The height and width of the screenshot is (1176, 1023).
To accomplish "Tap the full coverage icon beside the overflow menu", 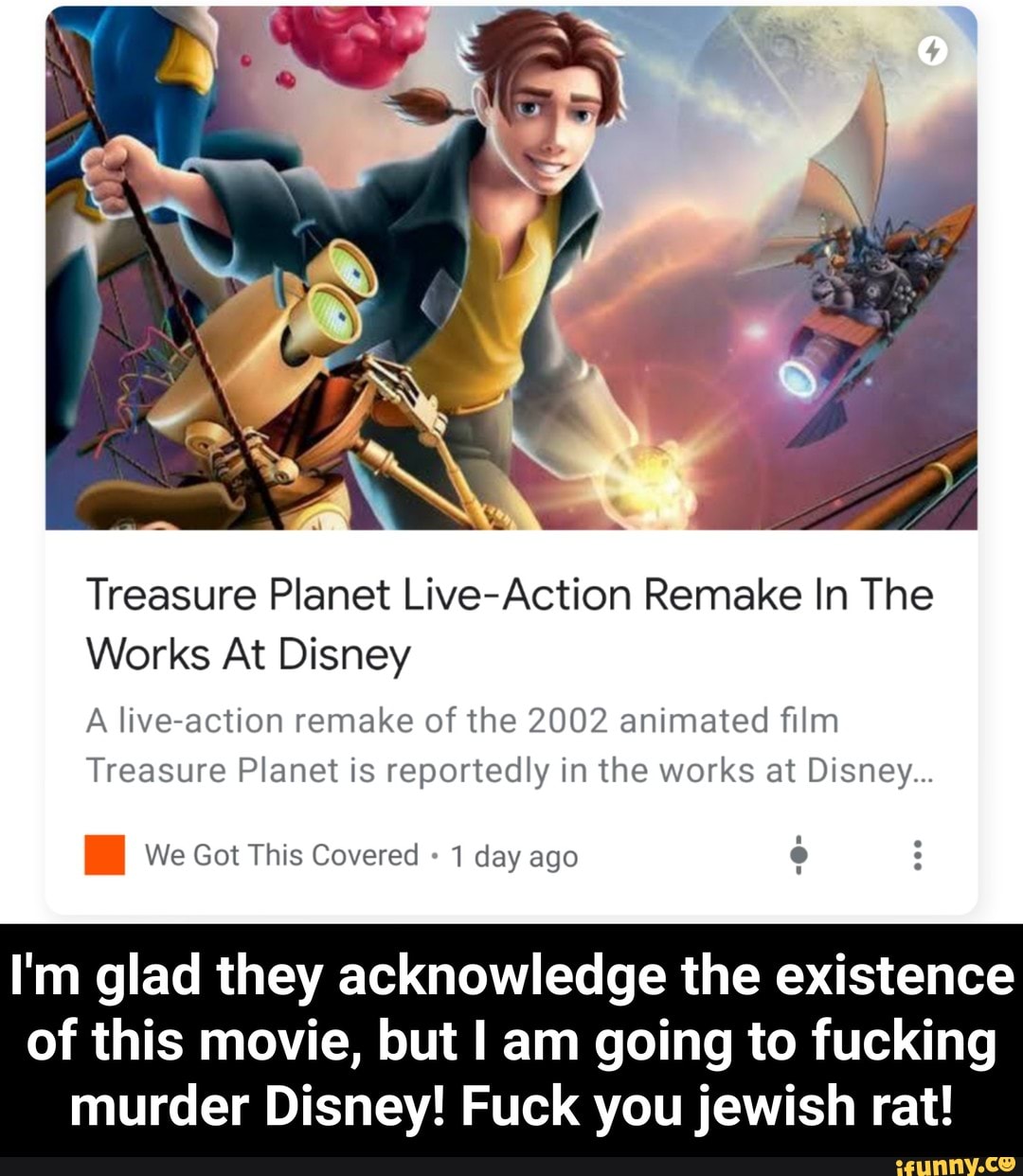I will 799,854.
